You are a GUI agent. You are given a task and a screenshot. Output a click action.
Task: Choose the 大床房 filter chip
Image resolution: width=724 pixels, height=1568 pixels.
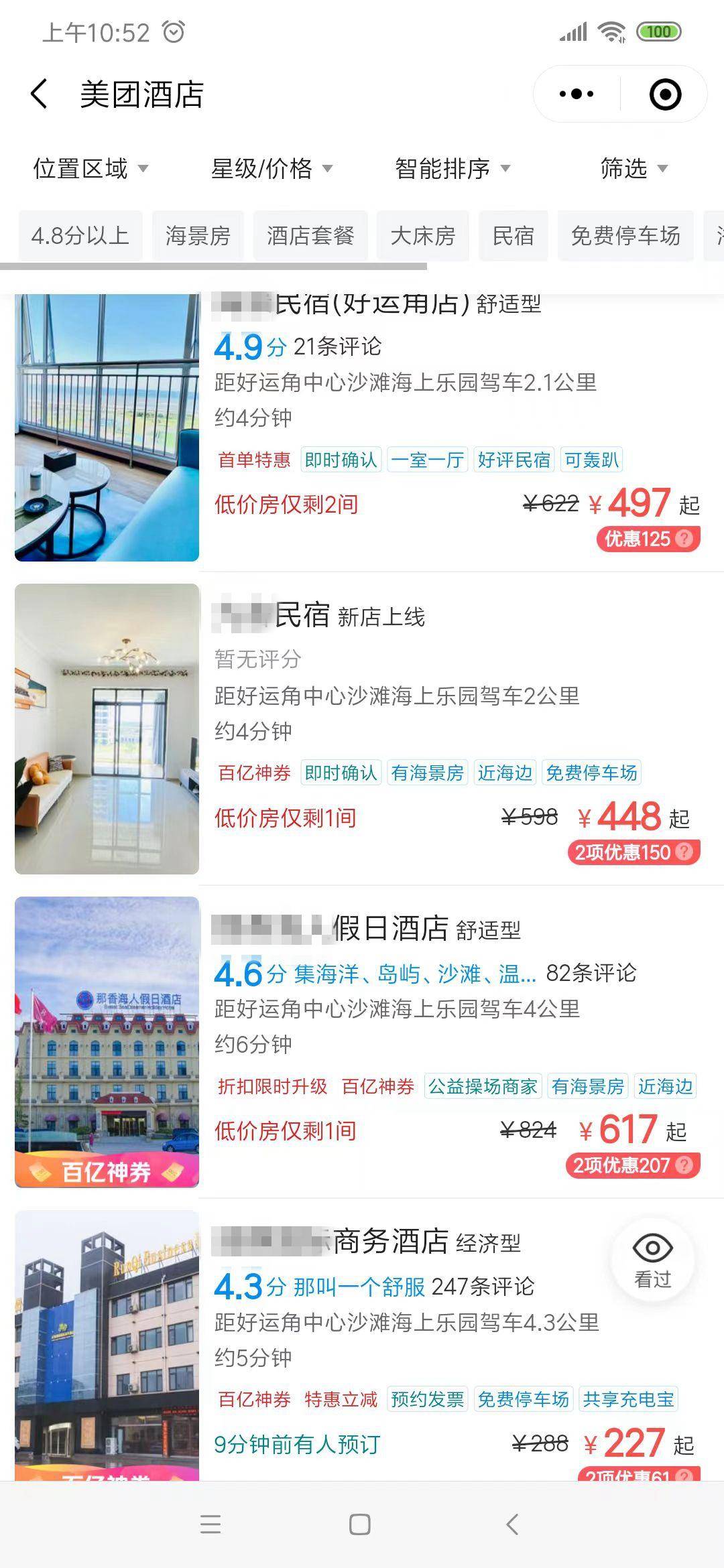(423, 236)
